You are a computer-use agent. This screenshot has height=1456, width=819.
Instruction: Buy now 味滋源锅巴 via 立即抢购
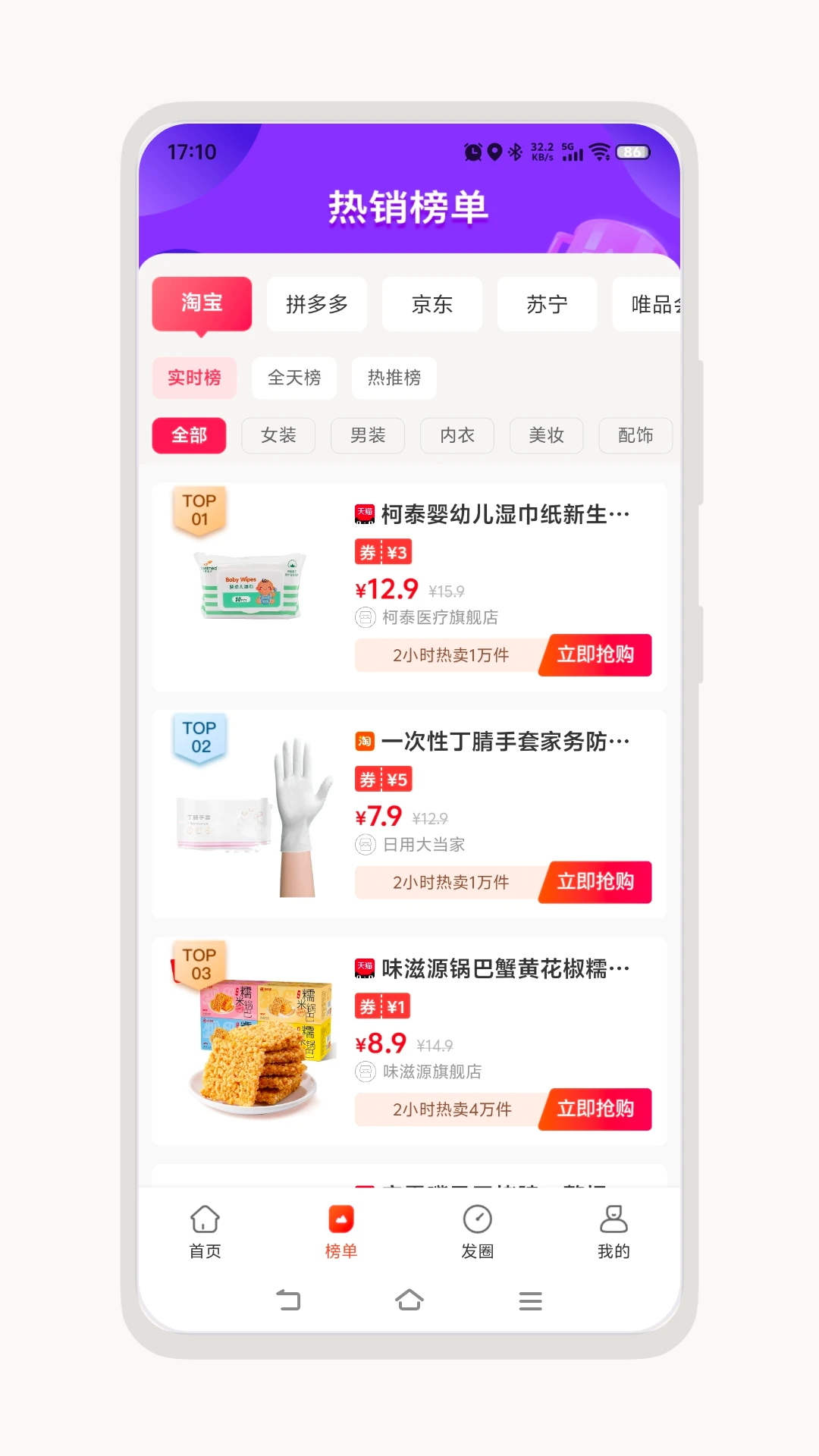point(595,1109)
